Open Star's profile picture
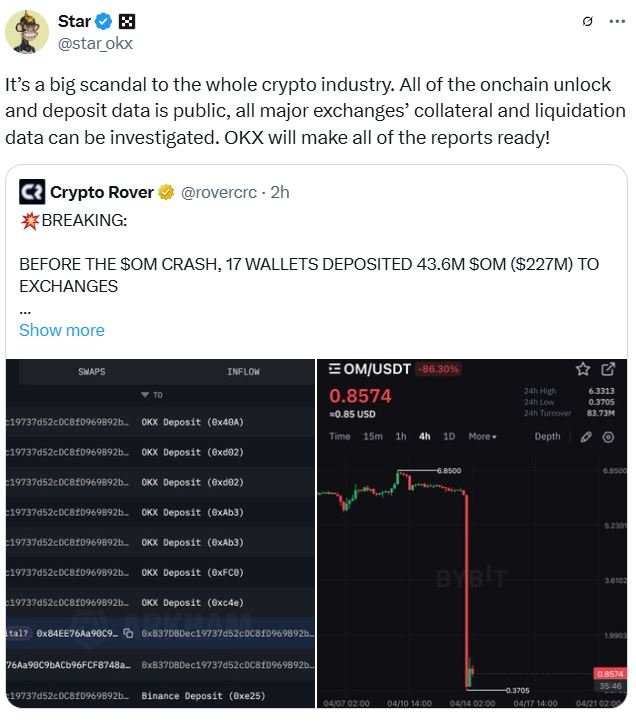The width and height of the screenshot is (636, 725). pyautogui.click(x=28, y=31)
